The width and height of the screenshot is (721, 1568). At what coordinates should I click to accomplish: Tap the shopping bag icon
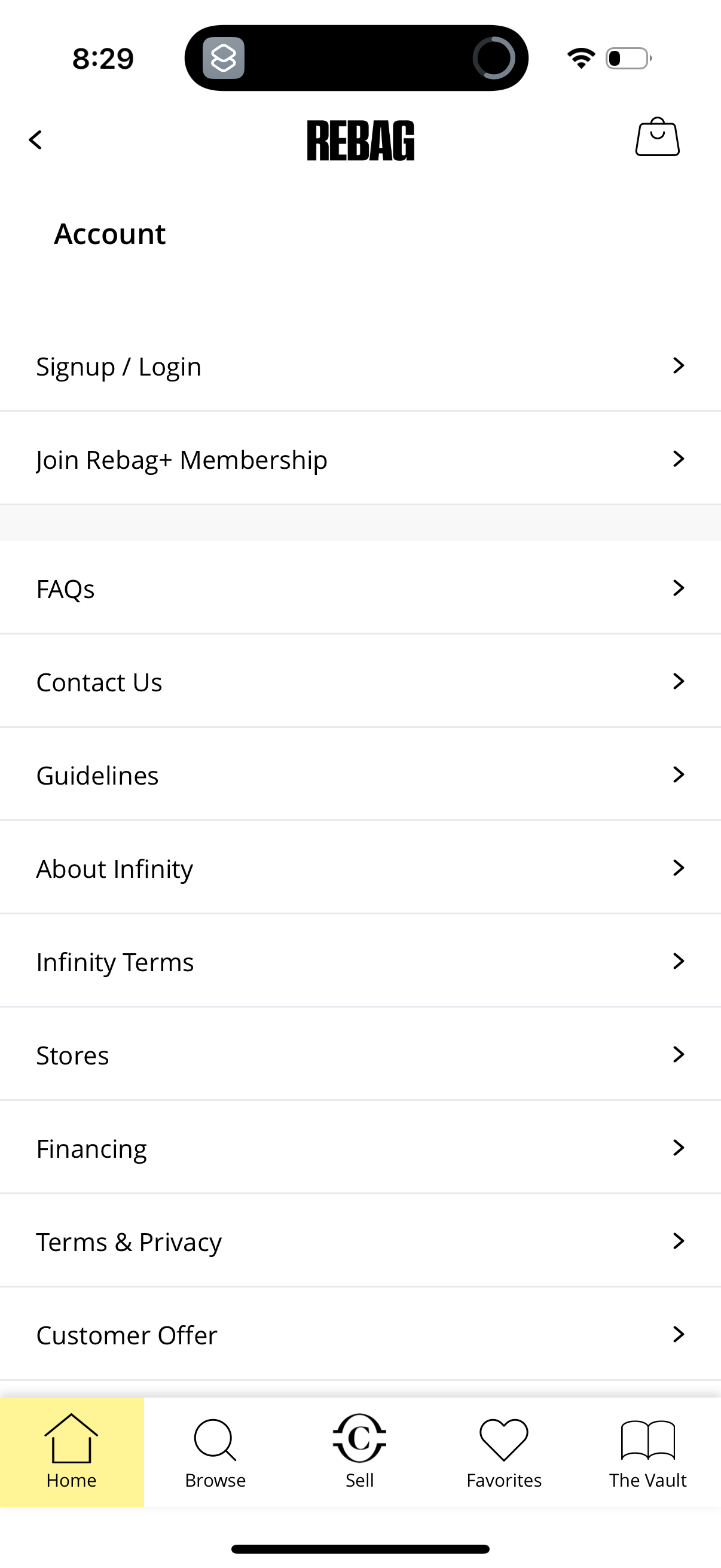657,138
